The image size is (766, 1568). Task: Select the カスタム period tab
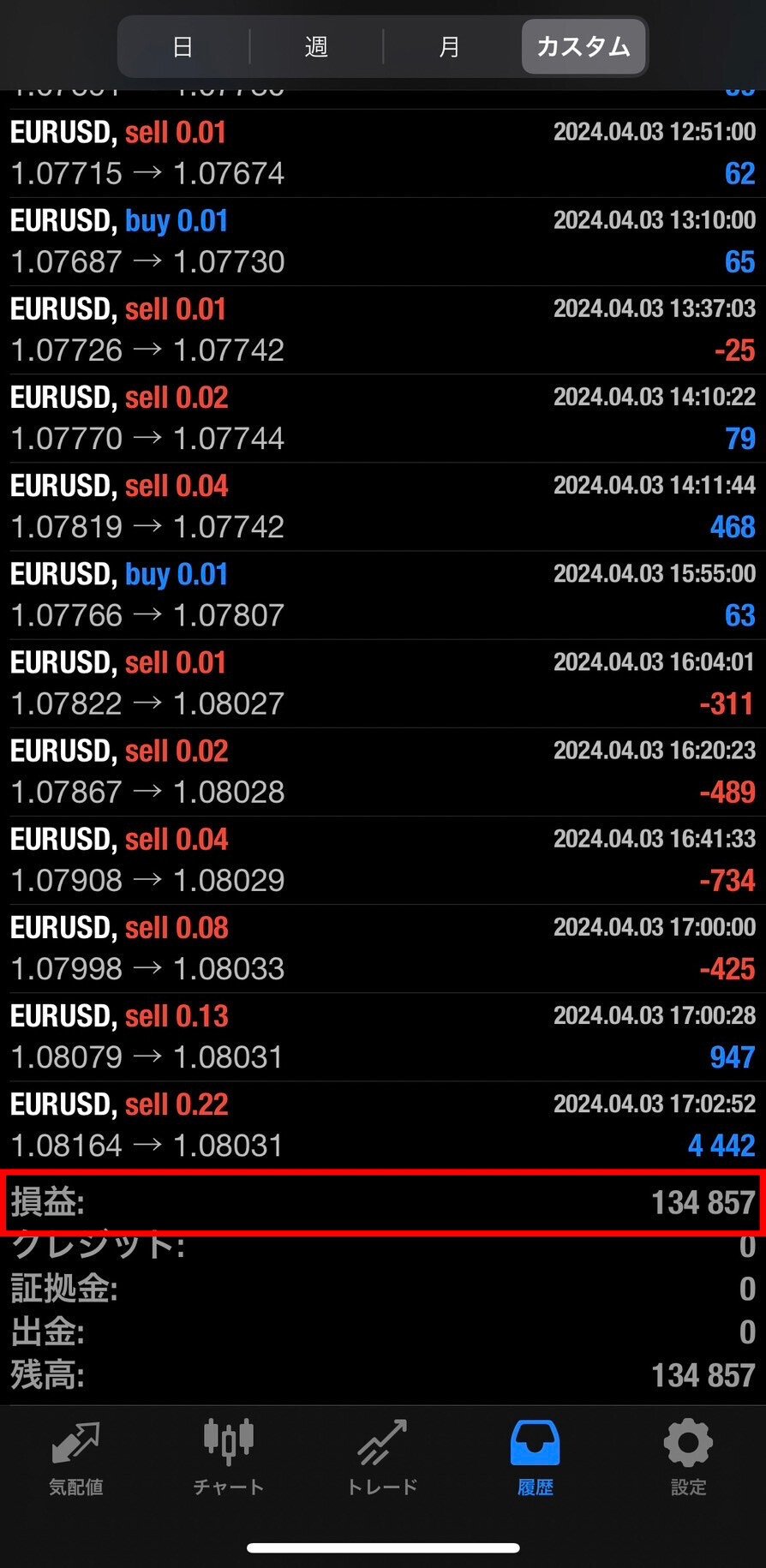click(583, 46)
